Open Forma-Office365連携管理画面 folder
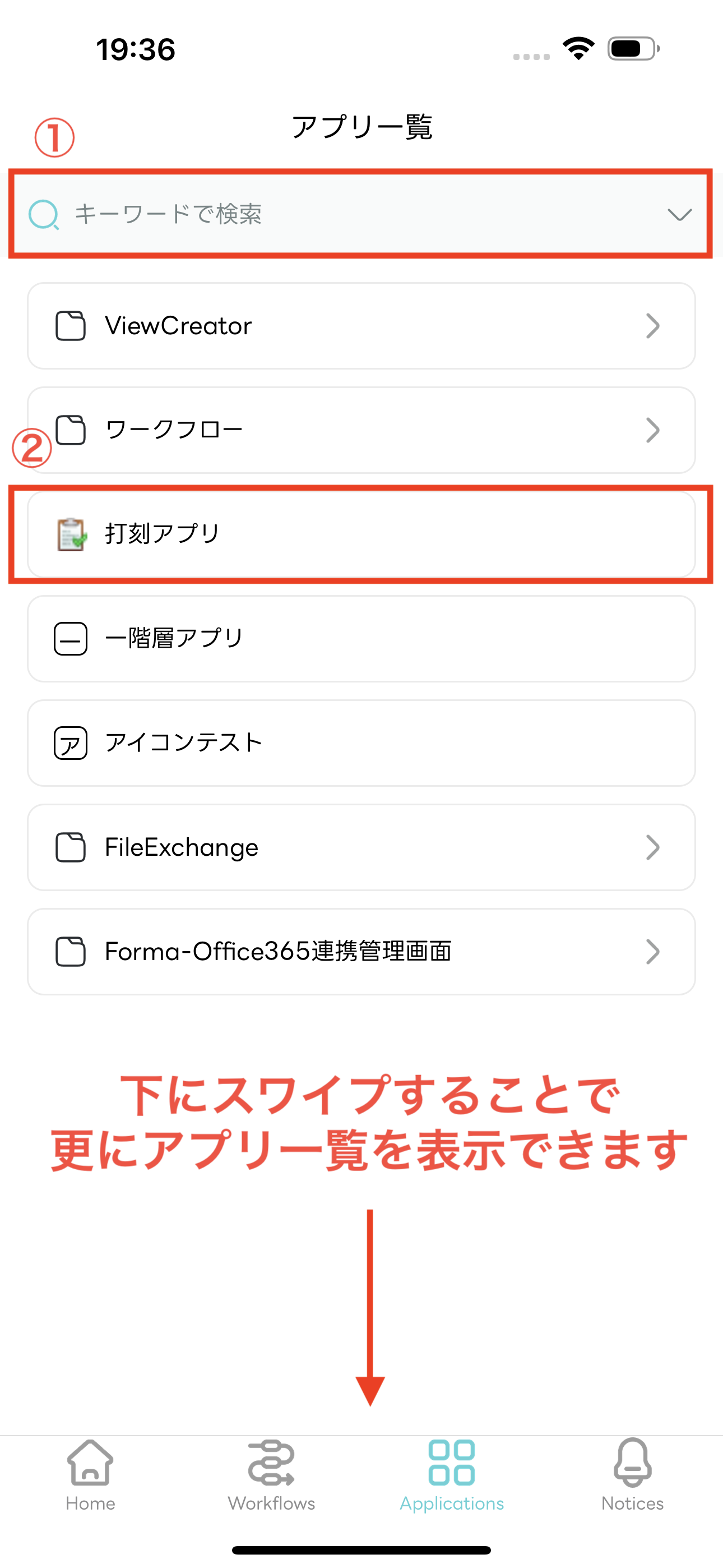Viewport: 723px width, 1568px height. pos(361,951)
